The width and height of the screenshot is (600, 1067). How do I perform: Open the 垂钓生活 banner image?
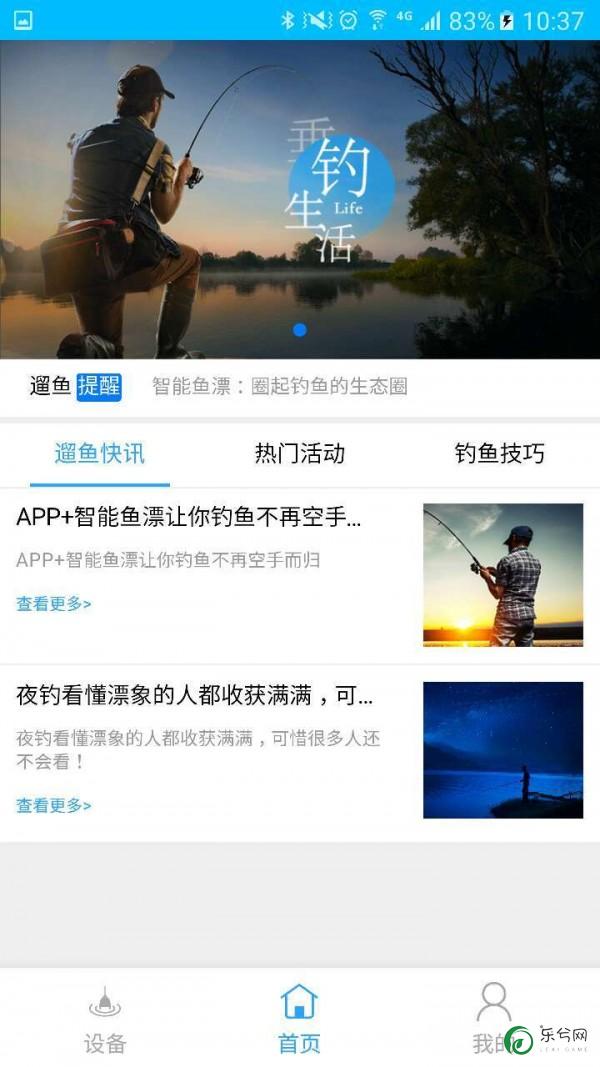coord(300,200)
